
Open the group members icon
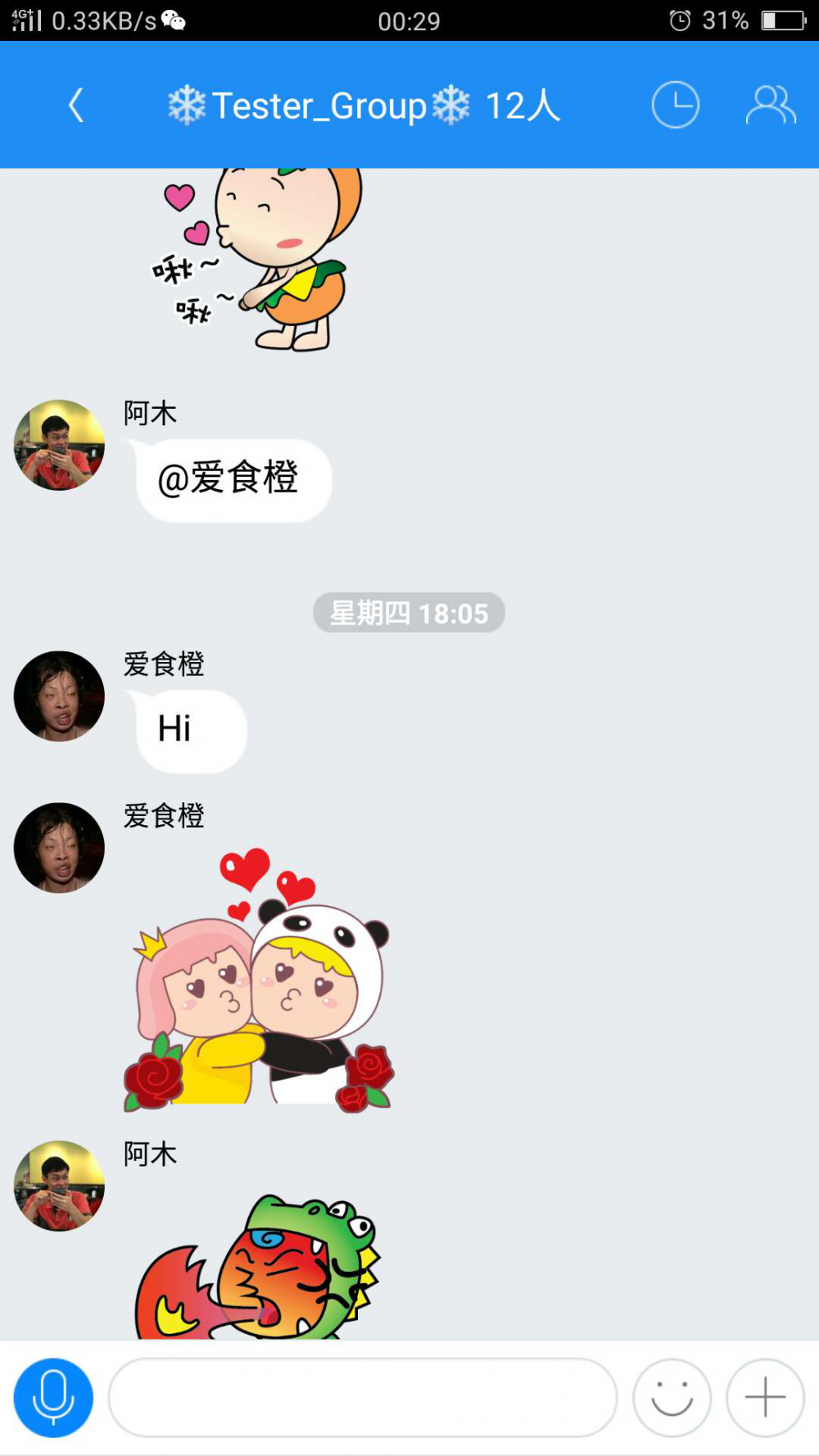point(770,105)
